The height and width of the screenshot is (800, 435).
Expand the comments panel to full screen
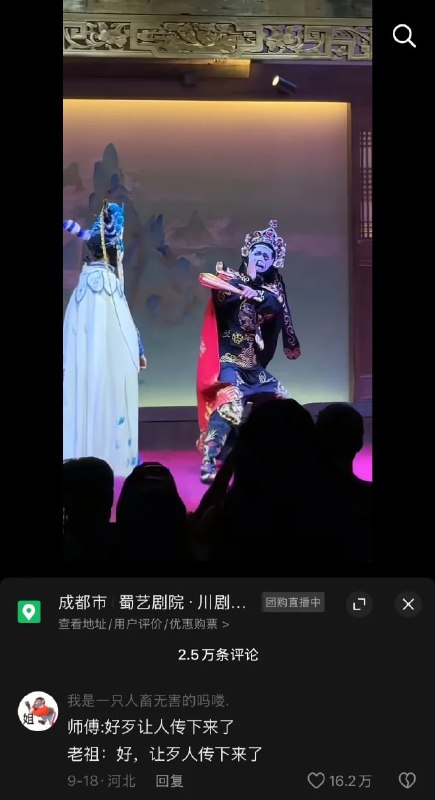(359, 604)
